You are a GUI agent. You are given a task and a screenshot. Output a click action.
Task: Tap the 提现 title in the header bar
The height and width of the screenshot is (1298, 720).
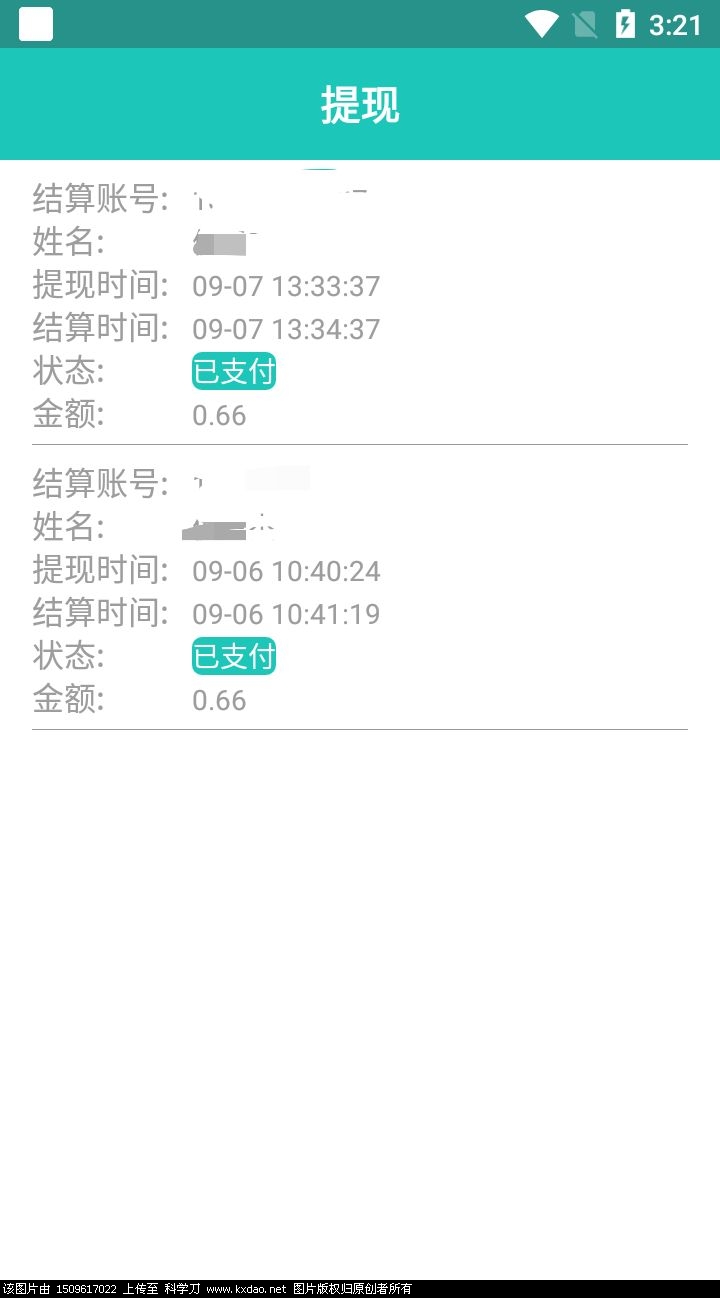(359, 104)
